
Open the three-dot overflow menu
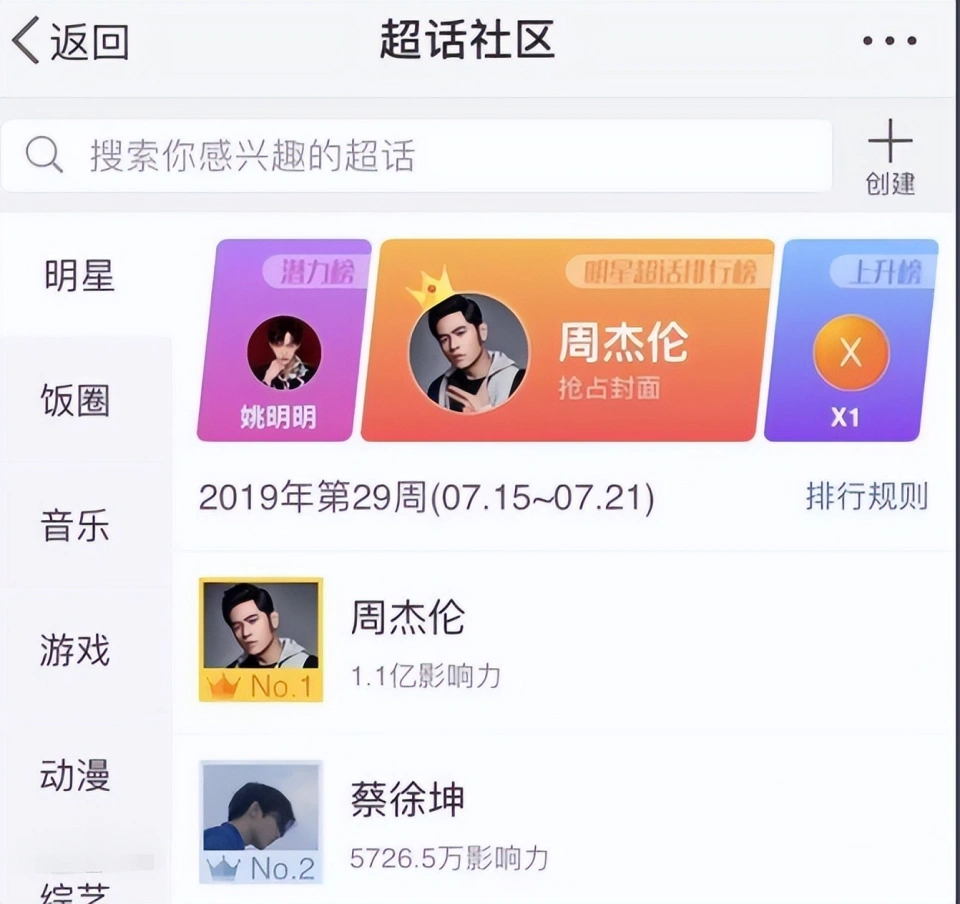[x=889, y=42]
